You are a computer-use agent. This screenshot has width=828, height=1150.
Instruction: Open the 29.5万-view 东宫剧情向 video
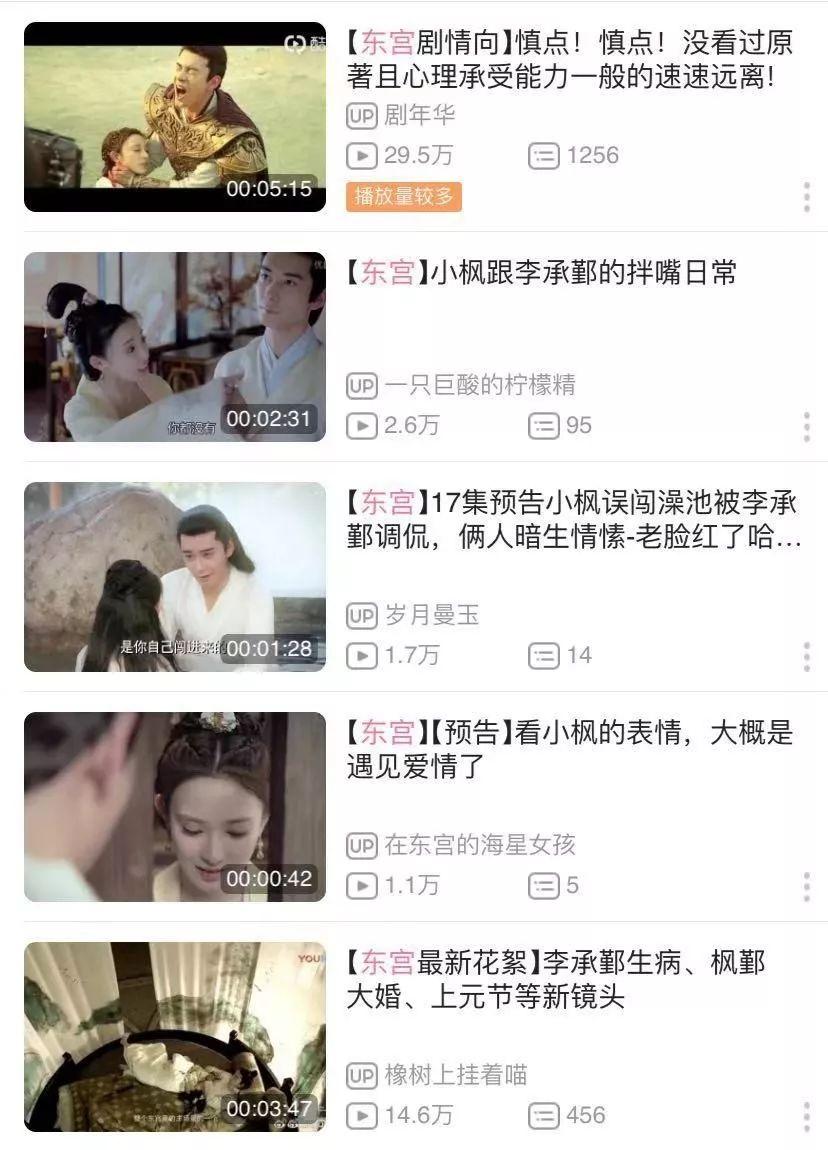click(175, 117)
